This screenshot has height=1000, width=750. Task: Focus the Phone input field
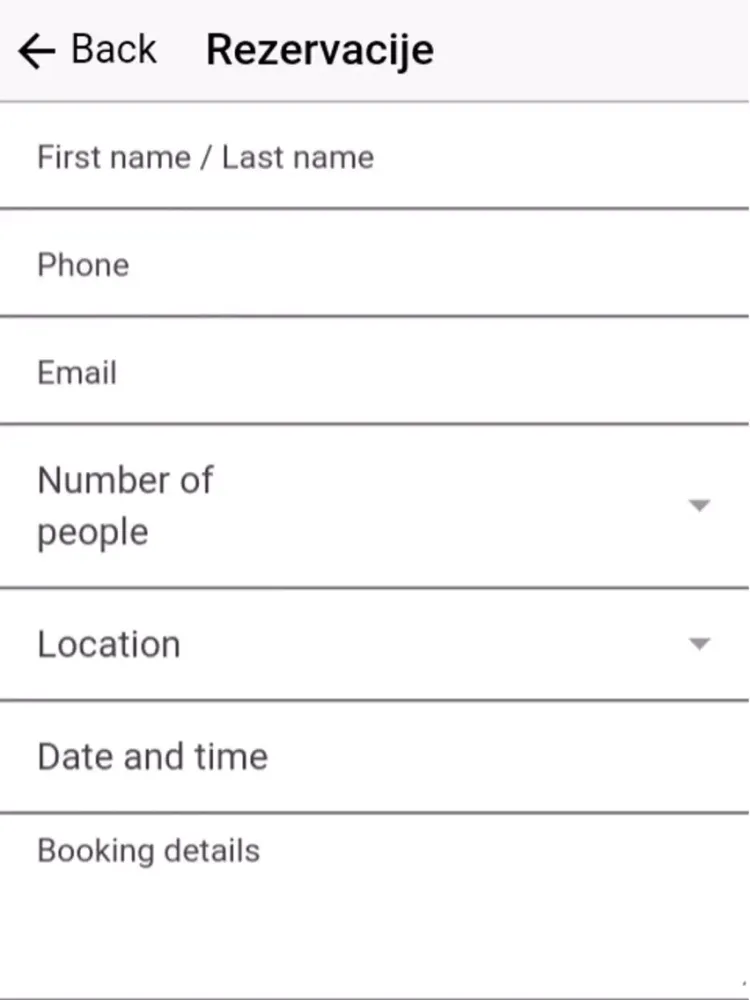tap(374, 265)
